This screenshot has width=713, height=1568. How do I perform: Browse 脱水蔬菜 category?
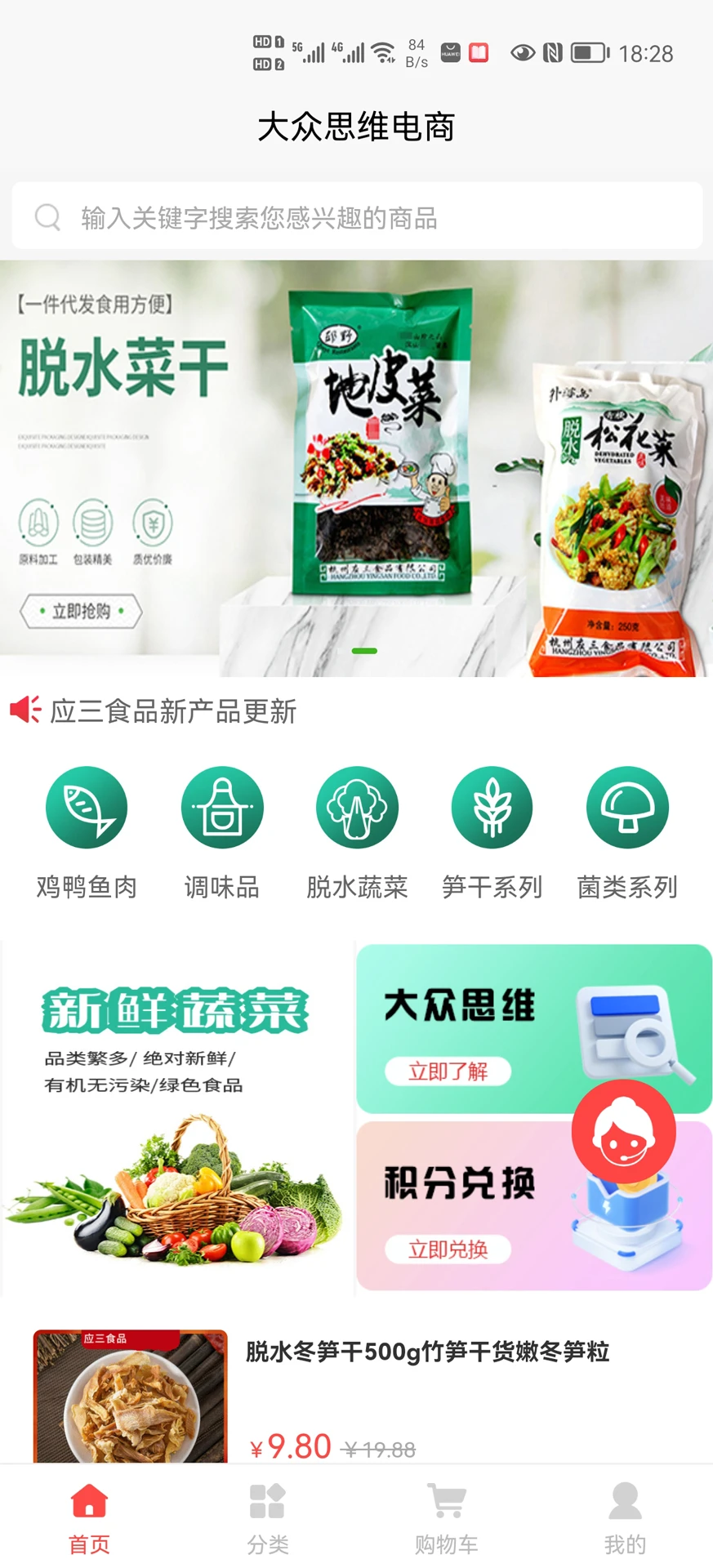pos(357,831)
